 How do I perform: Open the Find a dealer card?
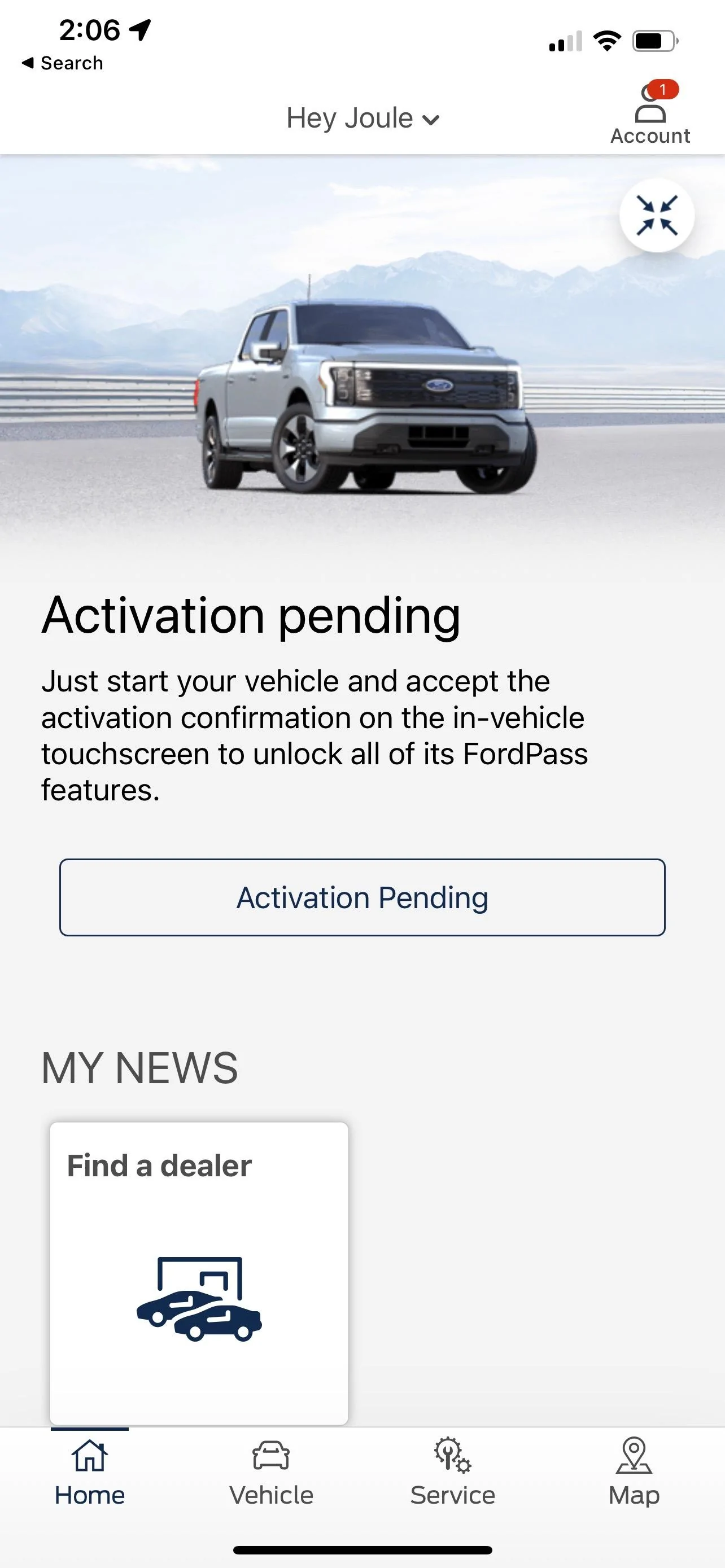pyautogui.click(x=199, y=1272)
